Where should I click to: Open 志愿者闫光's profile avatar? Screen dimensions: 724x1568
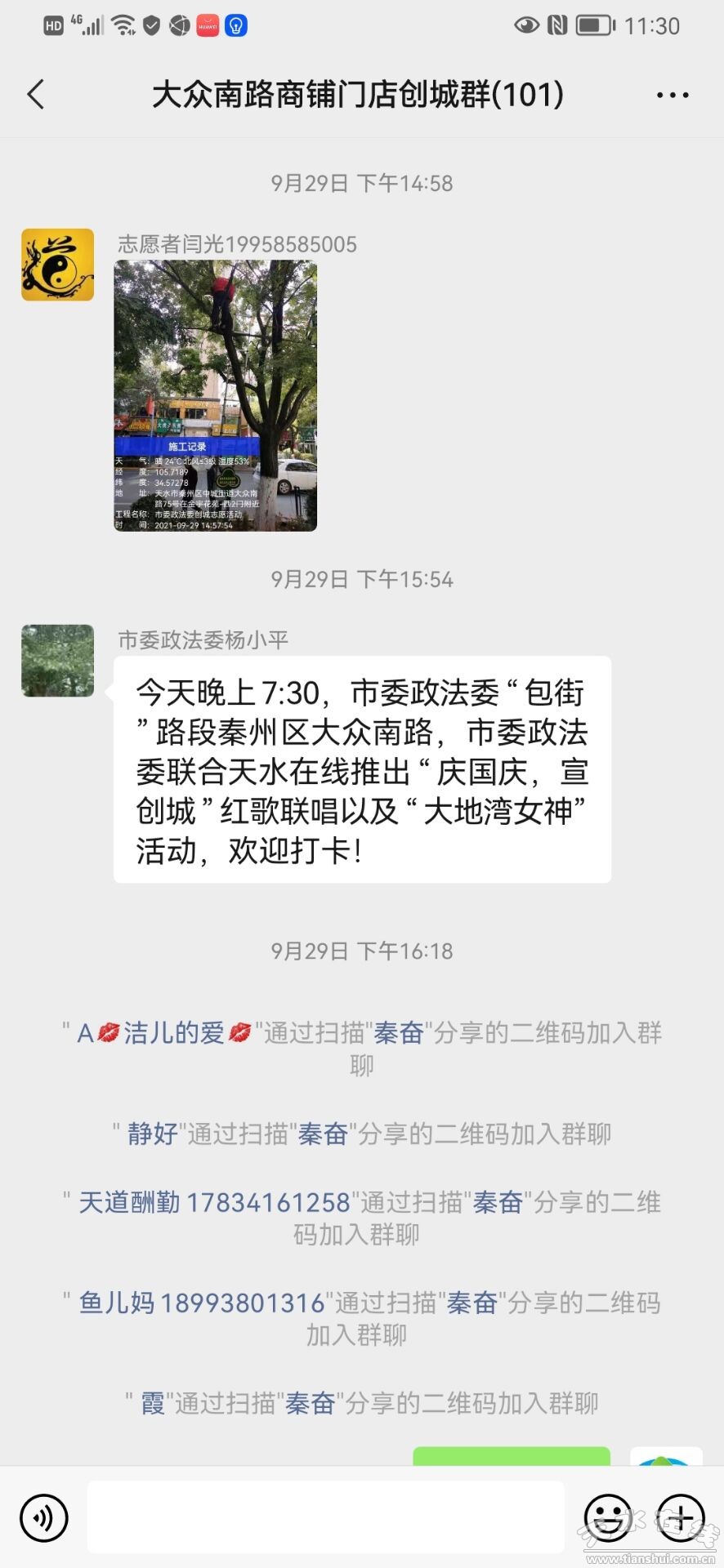(x=57, y=265)
